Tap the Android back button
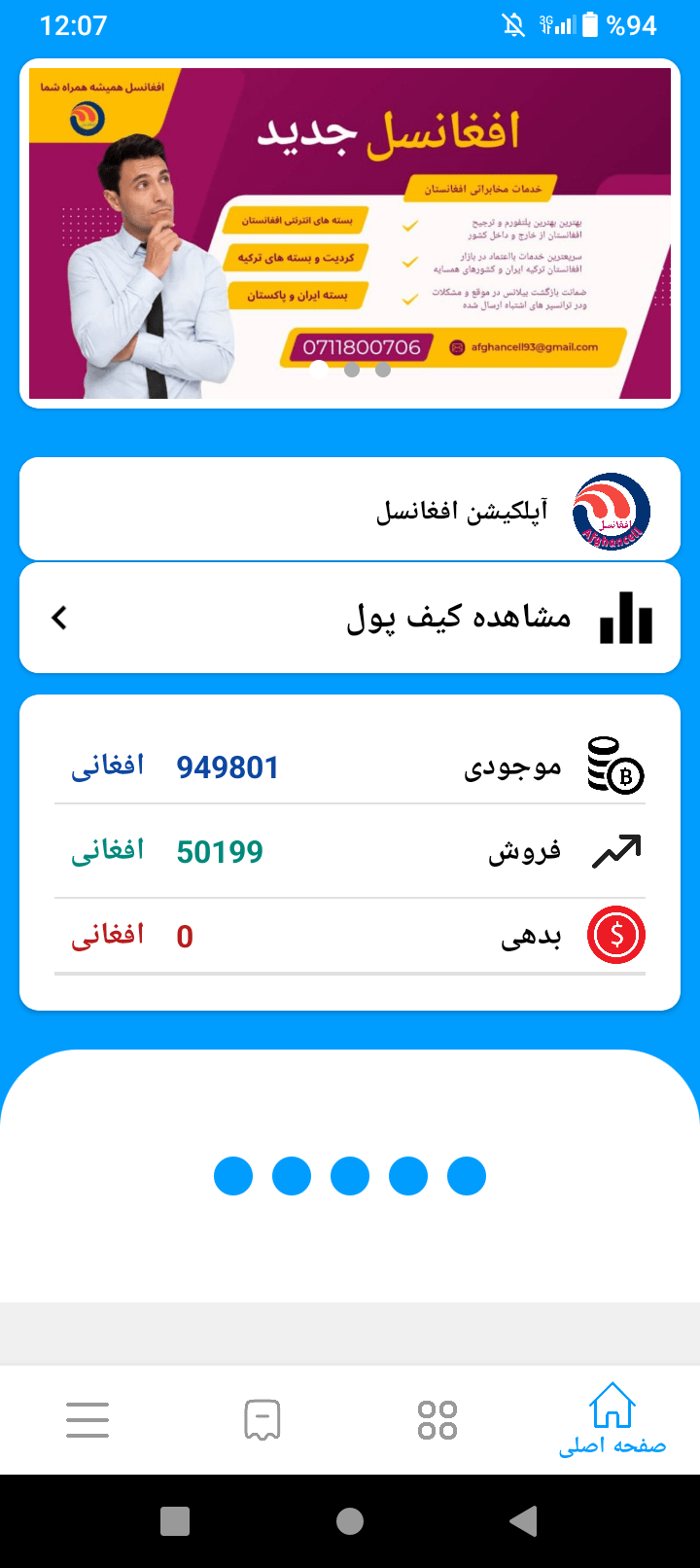This screenshot has width=700, height=1568. point(523,1521)
